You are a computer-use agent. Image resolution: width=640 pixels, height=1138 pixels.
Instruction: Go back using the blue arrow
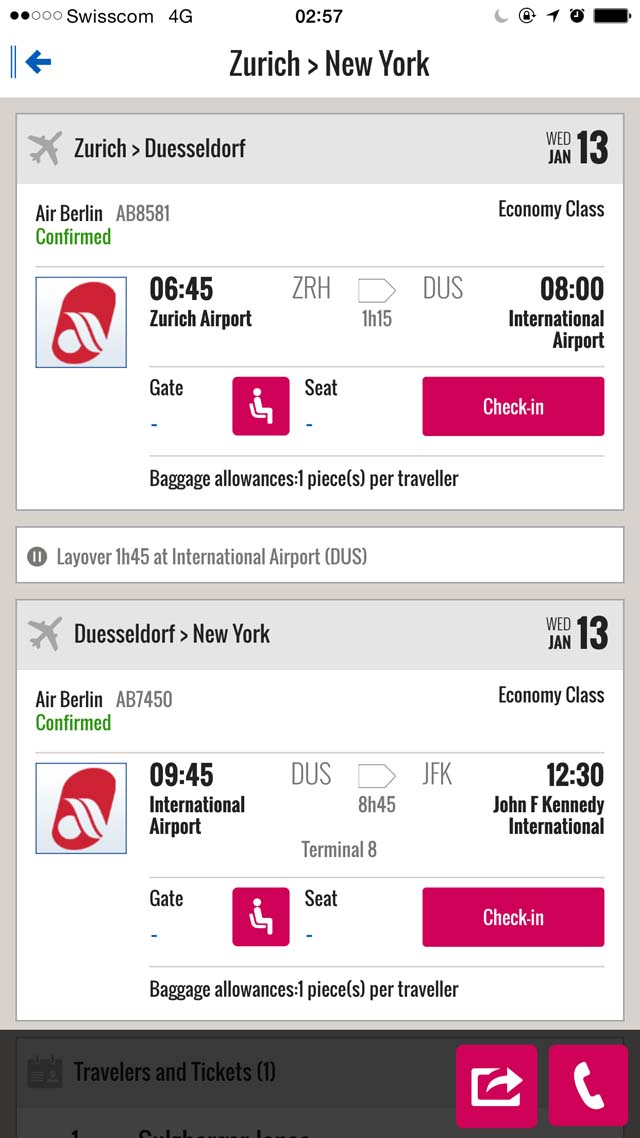(x=38, y=62)
